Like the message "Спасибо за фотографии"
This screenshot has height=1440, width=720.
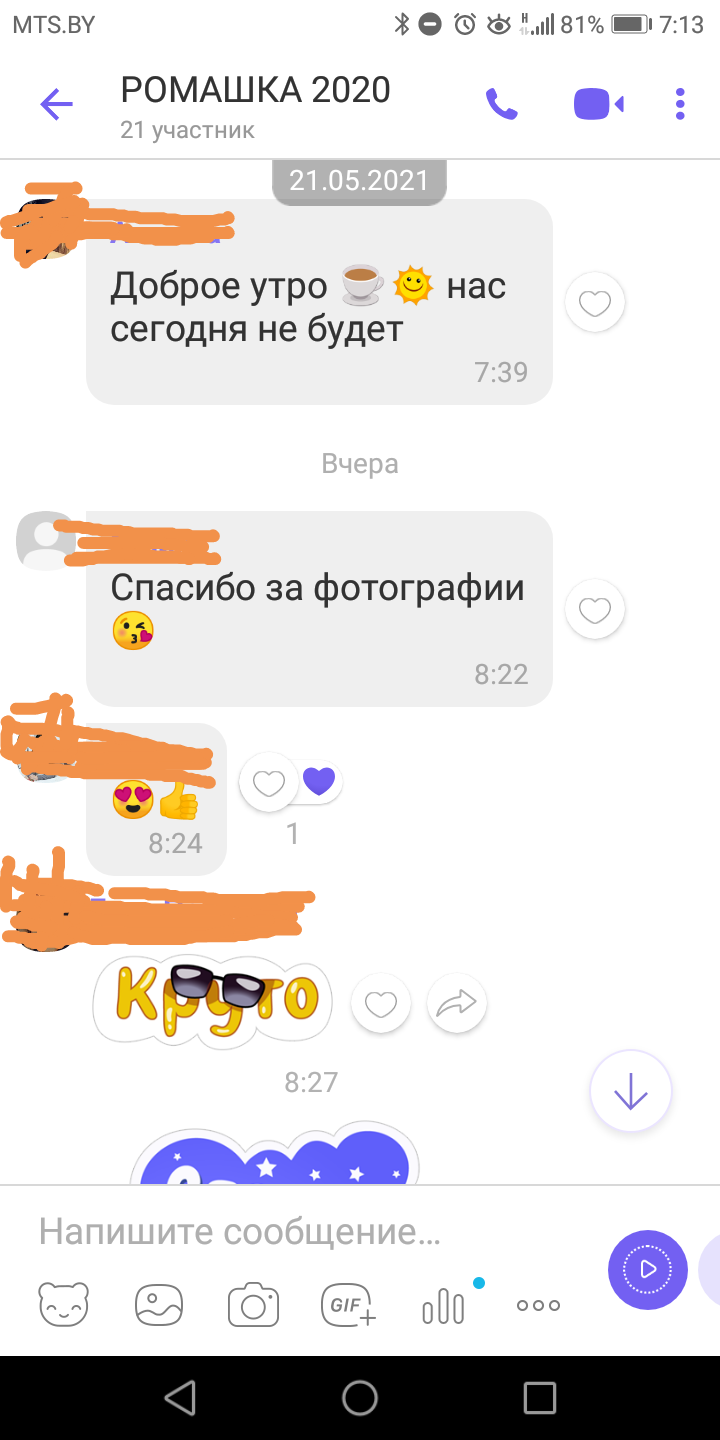[595, 609]
